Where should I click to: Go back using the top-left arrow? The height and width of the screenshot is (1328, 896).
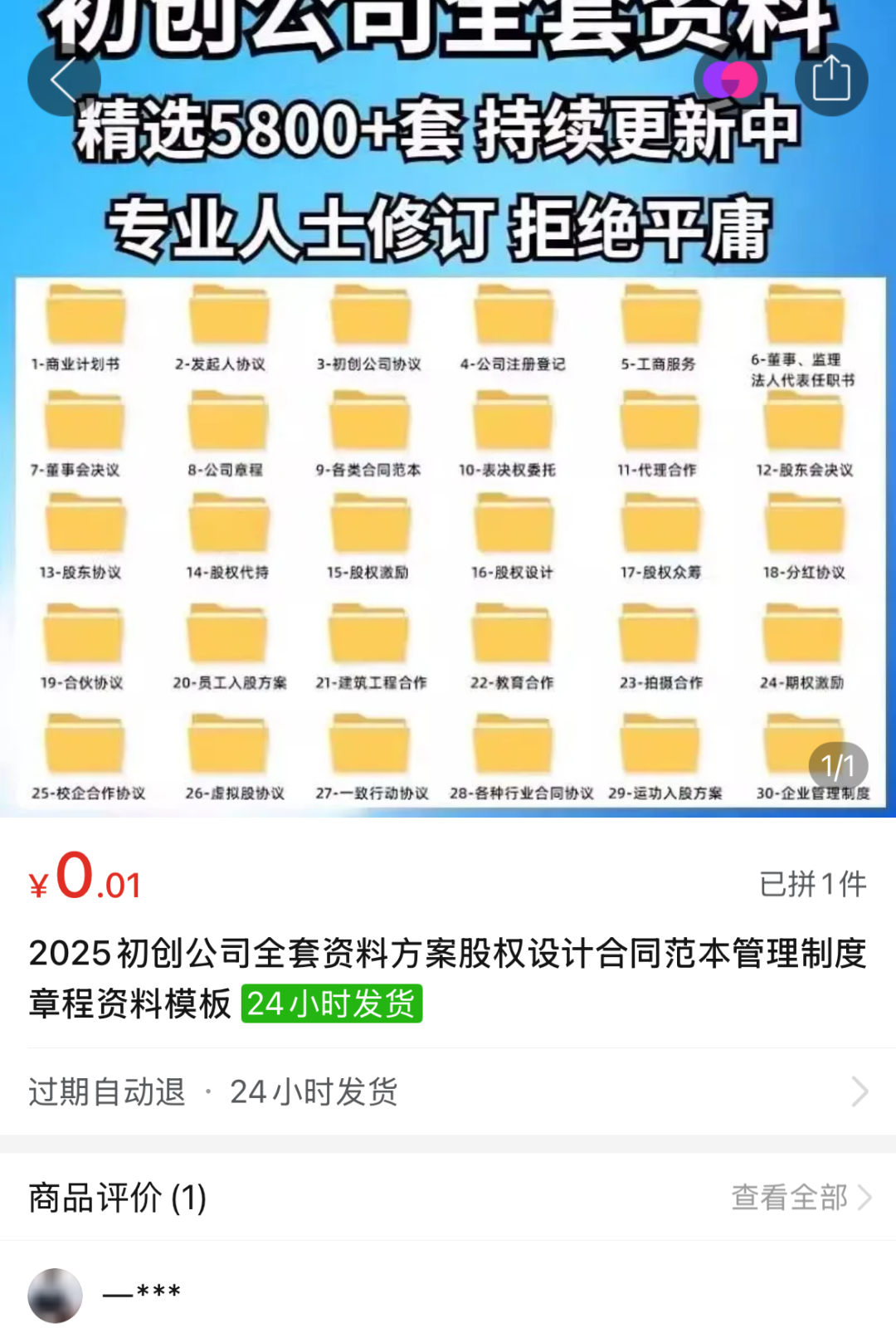coord(64,80)
